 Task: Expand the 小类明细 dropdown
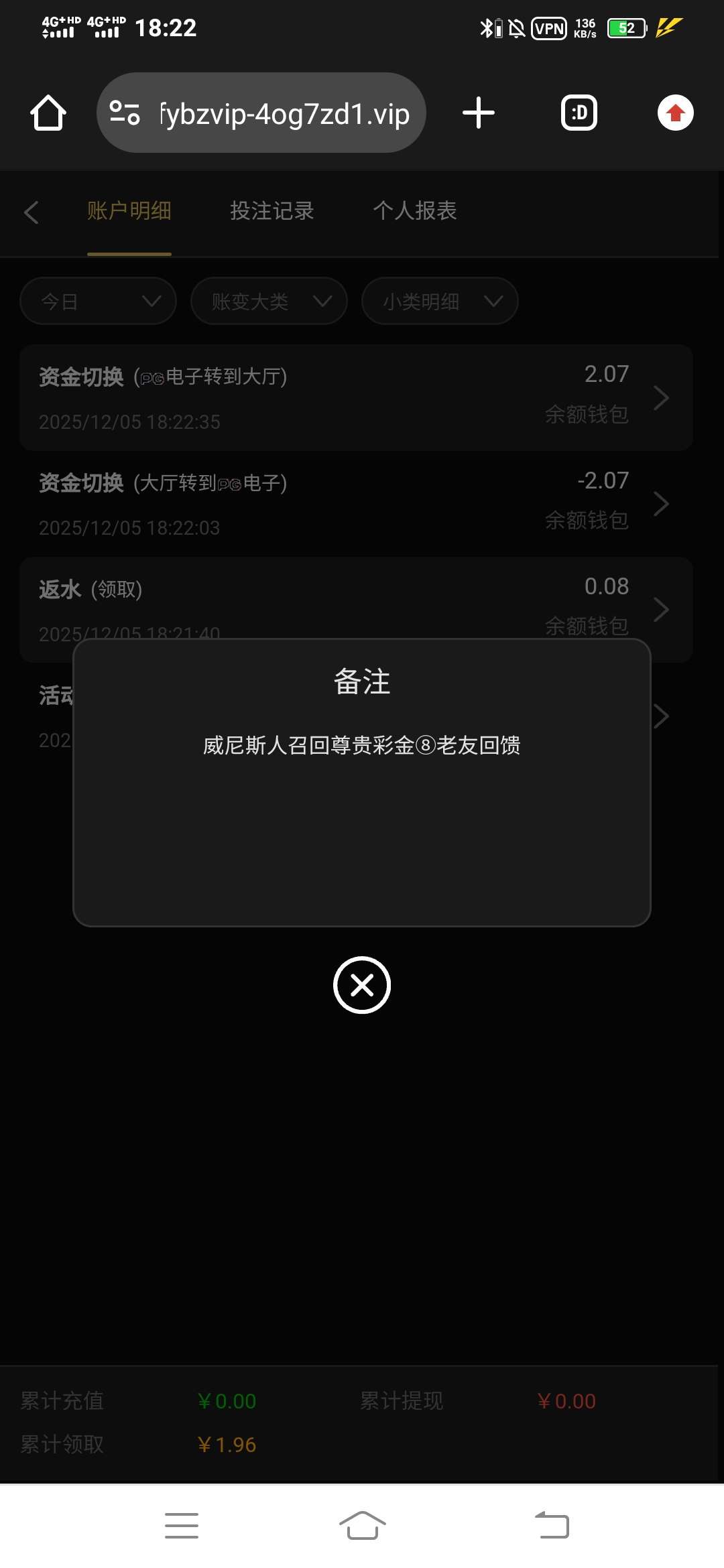pos(440,302)
